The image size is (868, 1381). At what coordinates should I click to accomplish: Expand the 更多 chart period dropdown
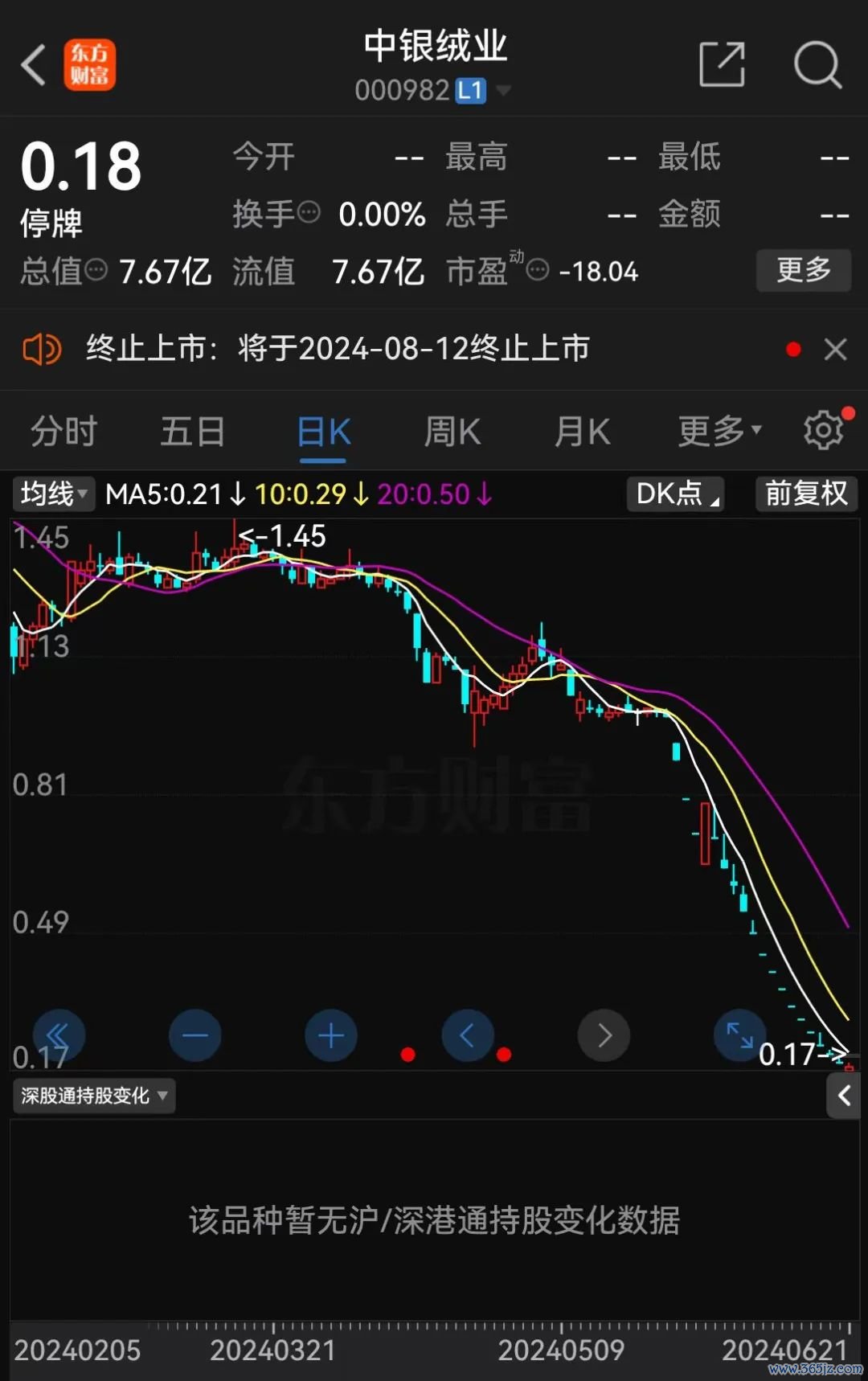(x=719, y=432)
